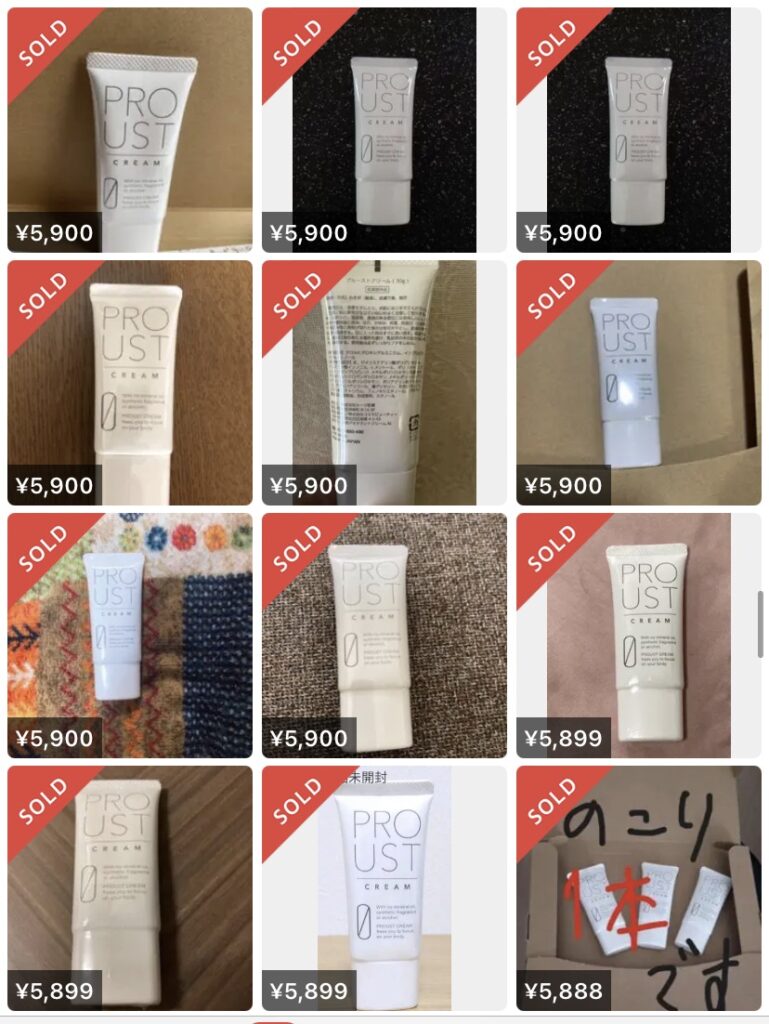Open the ¥5,900 listing on brown knit fabric
Viewport: 769px width, 1024px height.
coord(384,635)
